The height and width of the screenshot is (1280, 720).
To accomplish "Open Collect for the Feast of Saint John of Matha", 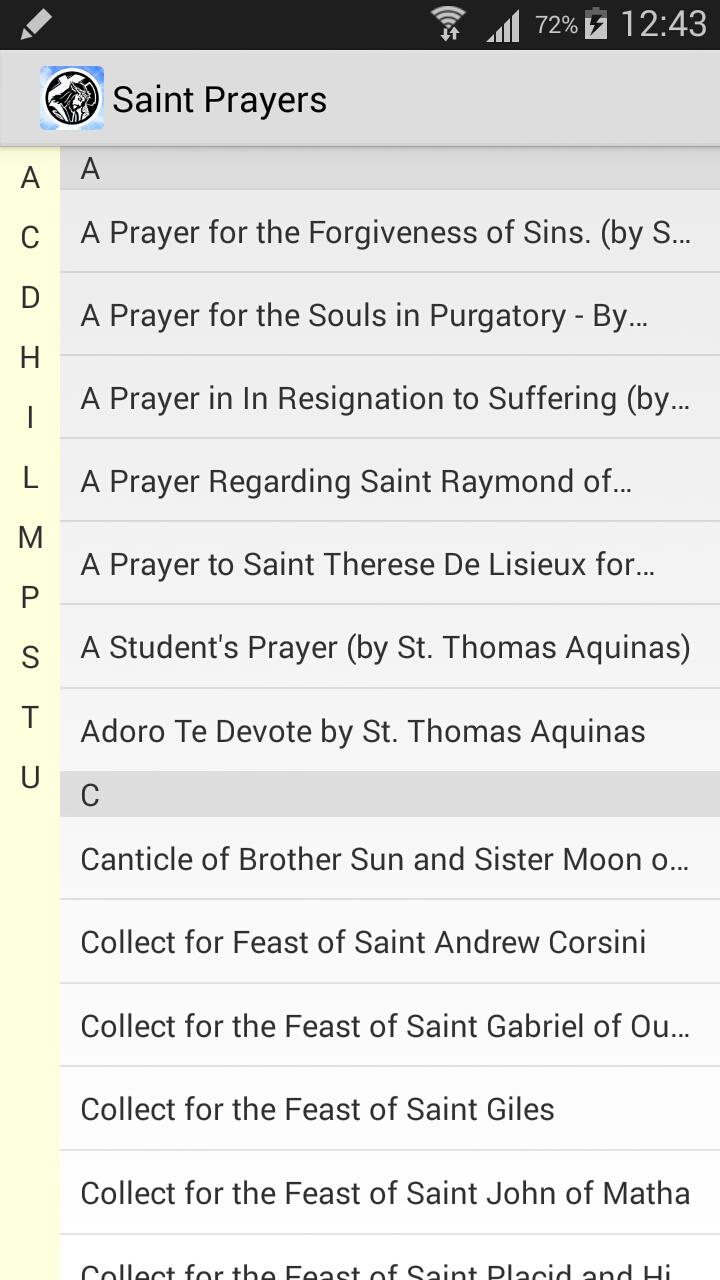I will click(x=390, y=1193).
